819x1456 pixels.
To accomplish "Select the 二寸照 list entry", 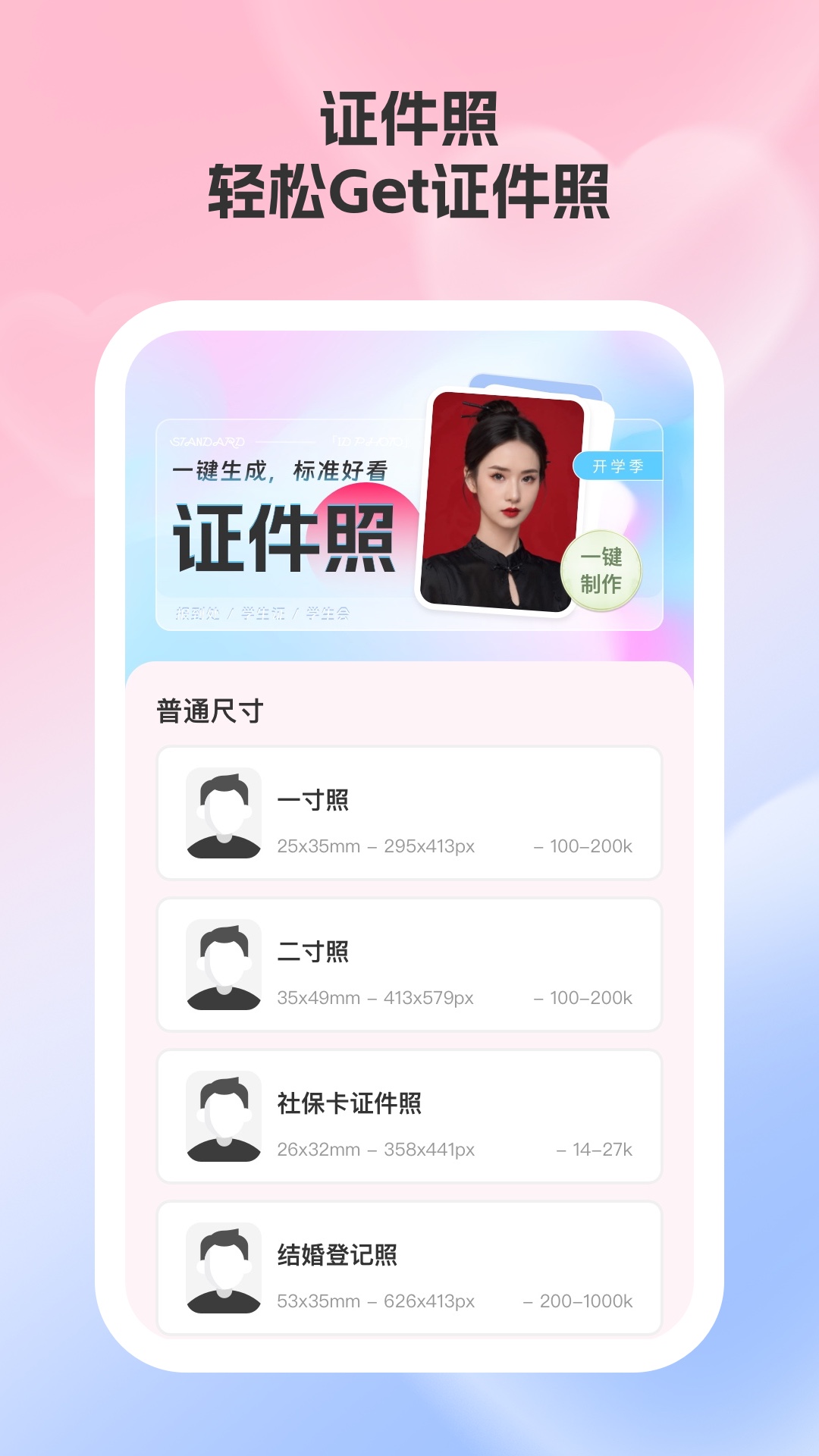I will click(409, 965).
